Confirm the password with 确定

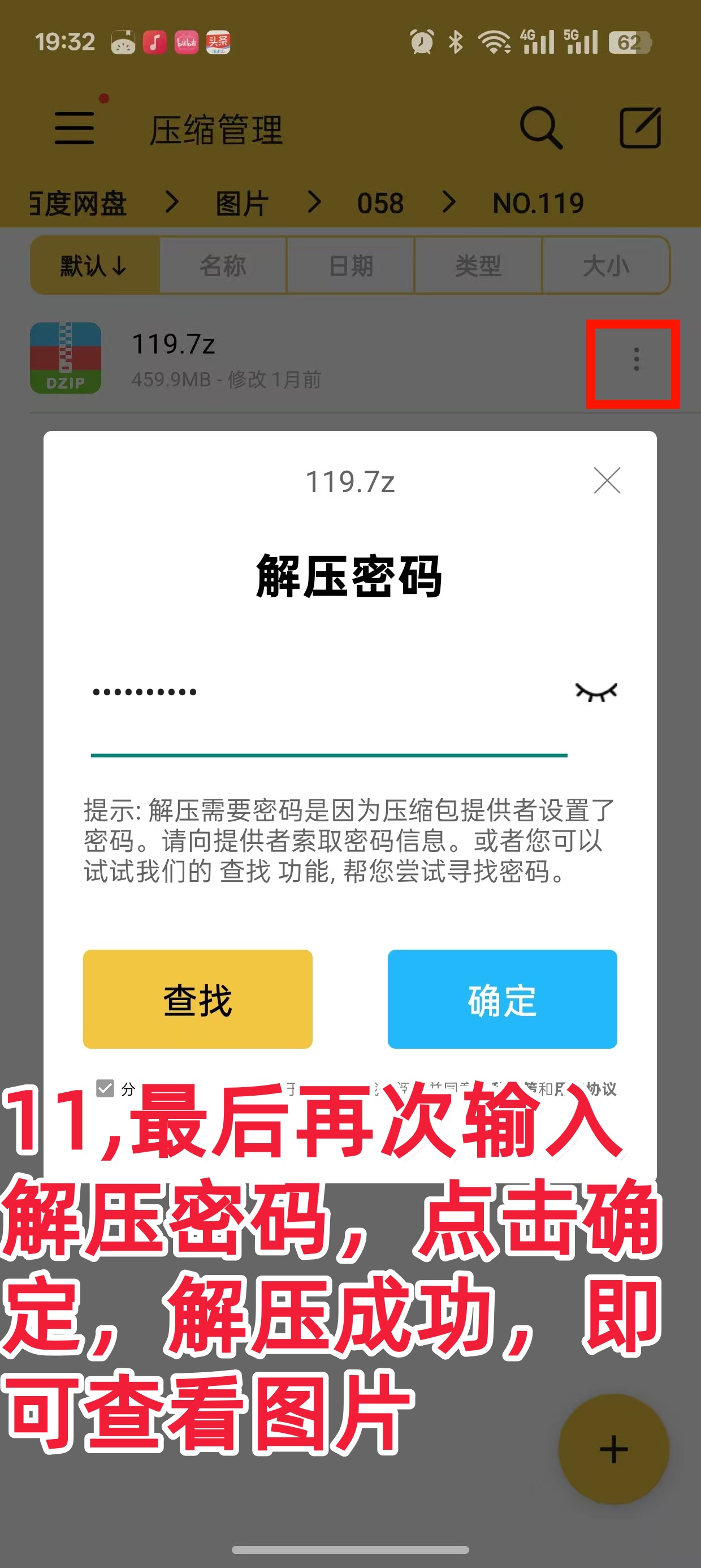502,999
